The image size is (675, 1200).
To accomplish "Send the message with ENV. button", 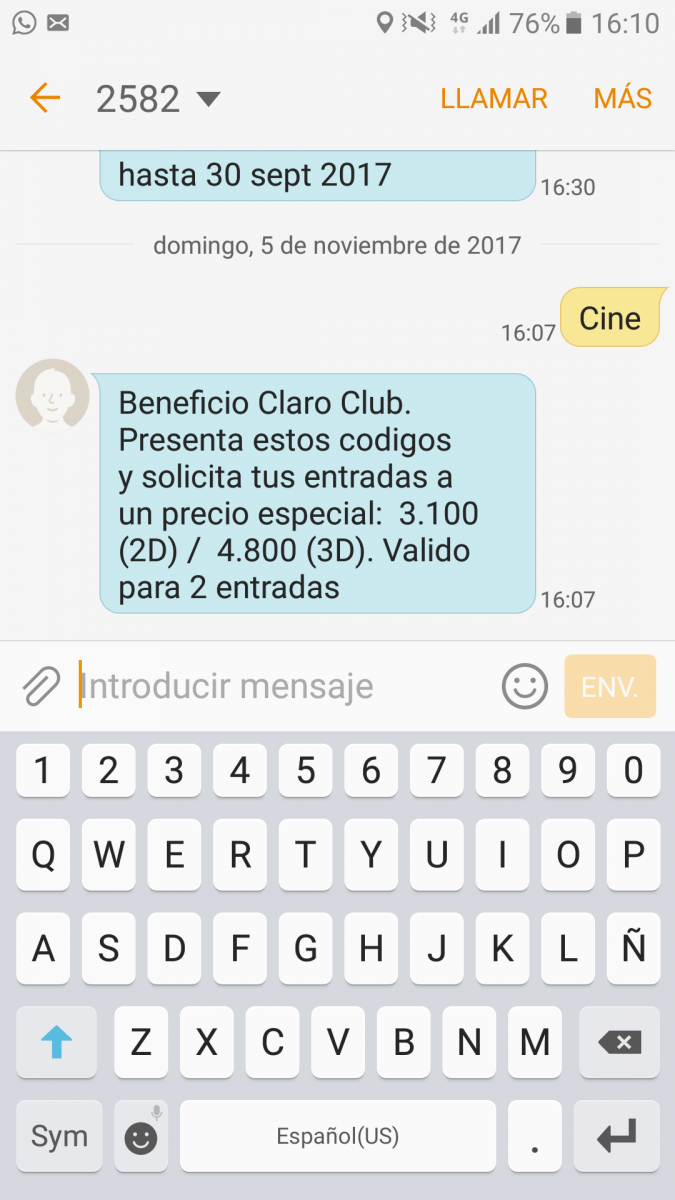I will 610,686.
